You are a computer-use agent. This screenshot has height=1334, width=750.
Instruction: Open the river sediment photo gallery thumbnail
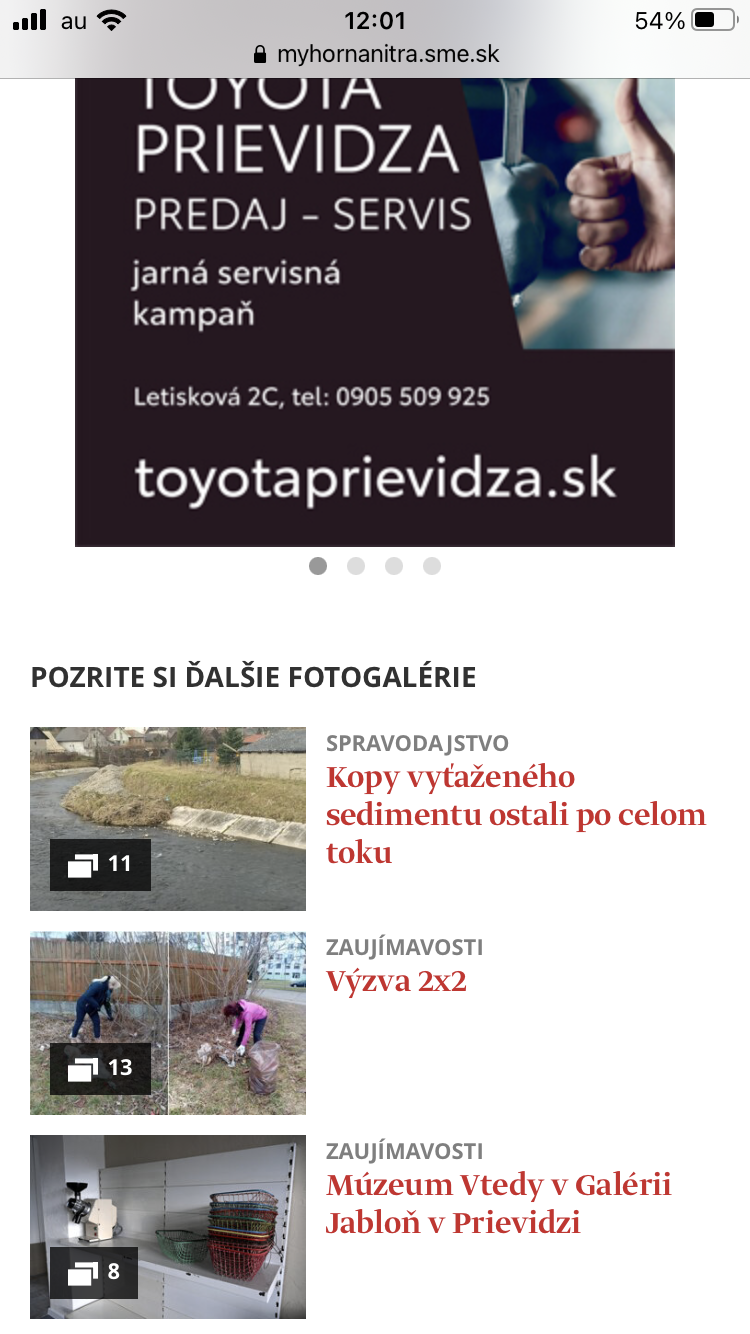(168, 818)
